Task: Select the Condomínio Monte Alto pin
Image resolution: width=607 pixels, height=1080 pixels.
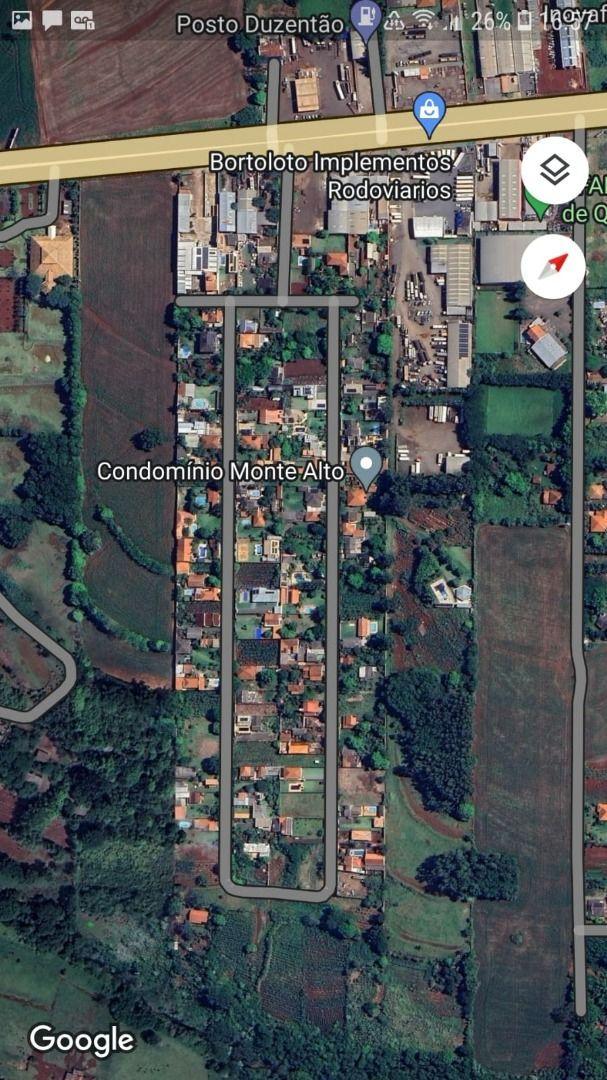Action: 367,466
